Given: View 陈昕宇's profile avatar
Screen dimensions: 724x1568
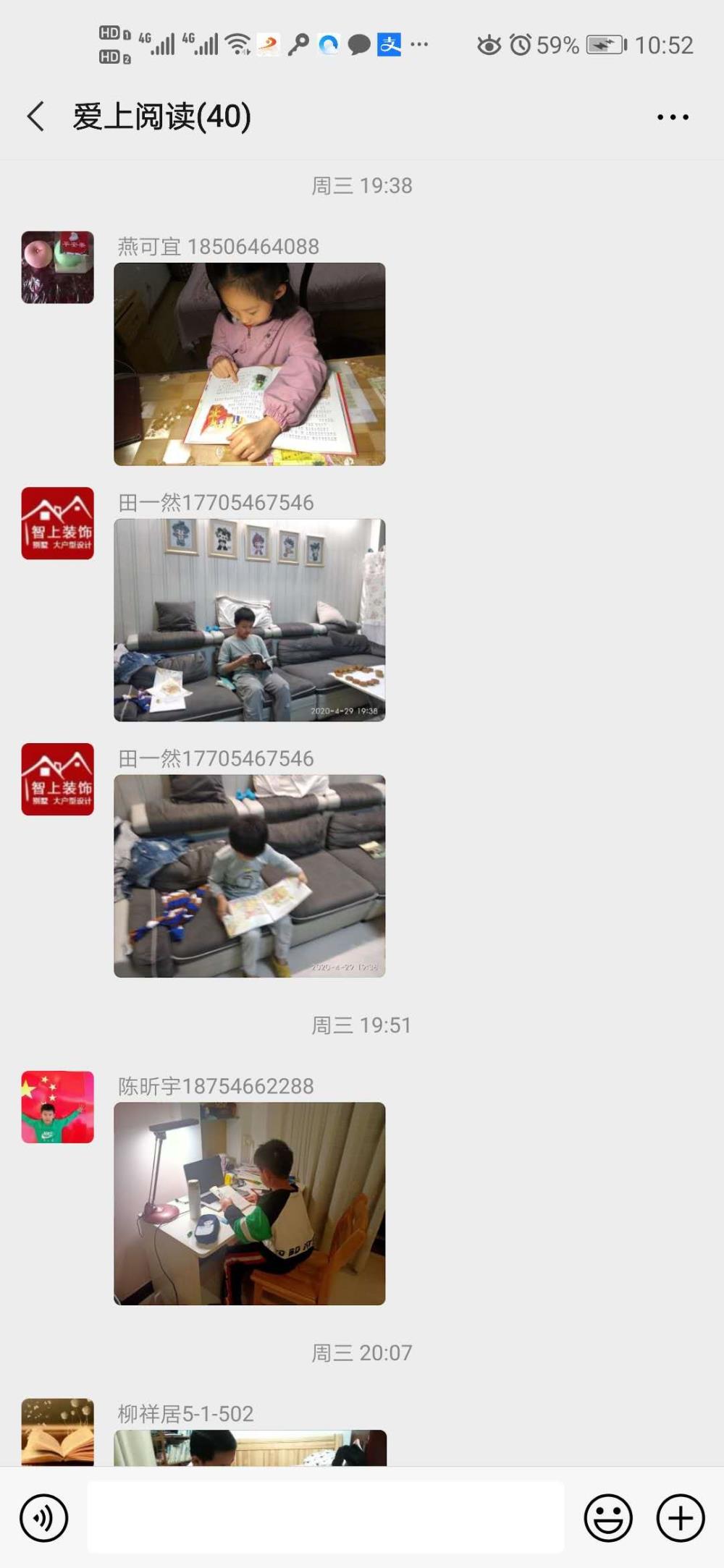Looking at the screenshot, I should (58, 1107).
